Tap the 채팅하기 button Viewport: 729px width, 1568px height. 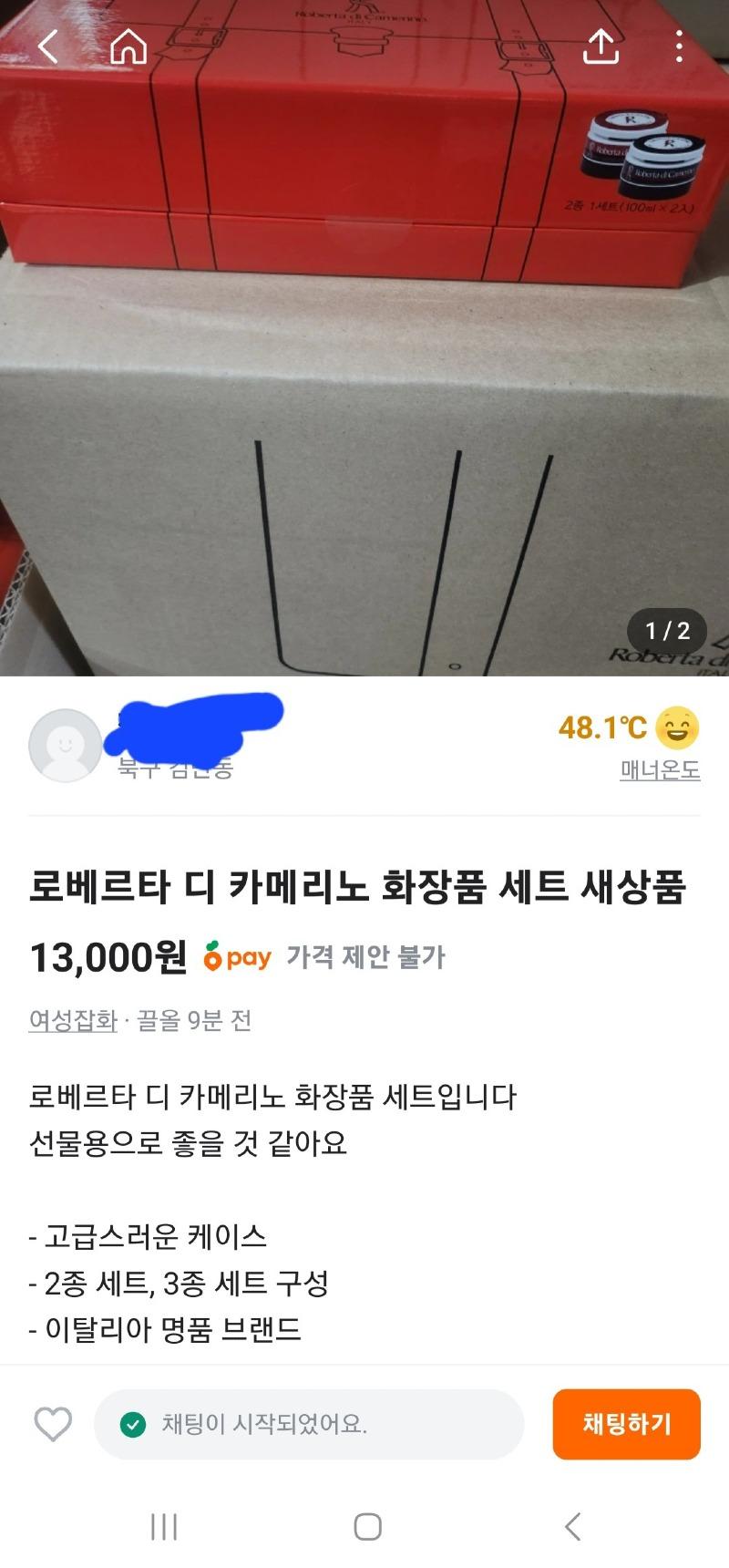626,1424
